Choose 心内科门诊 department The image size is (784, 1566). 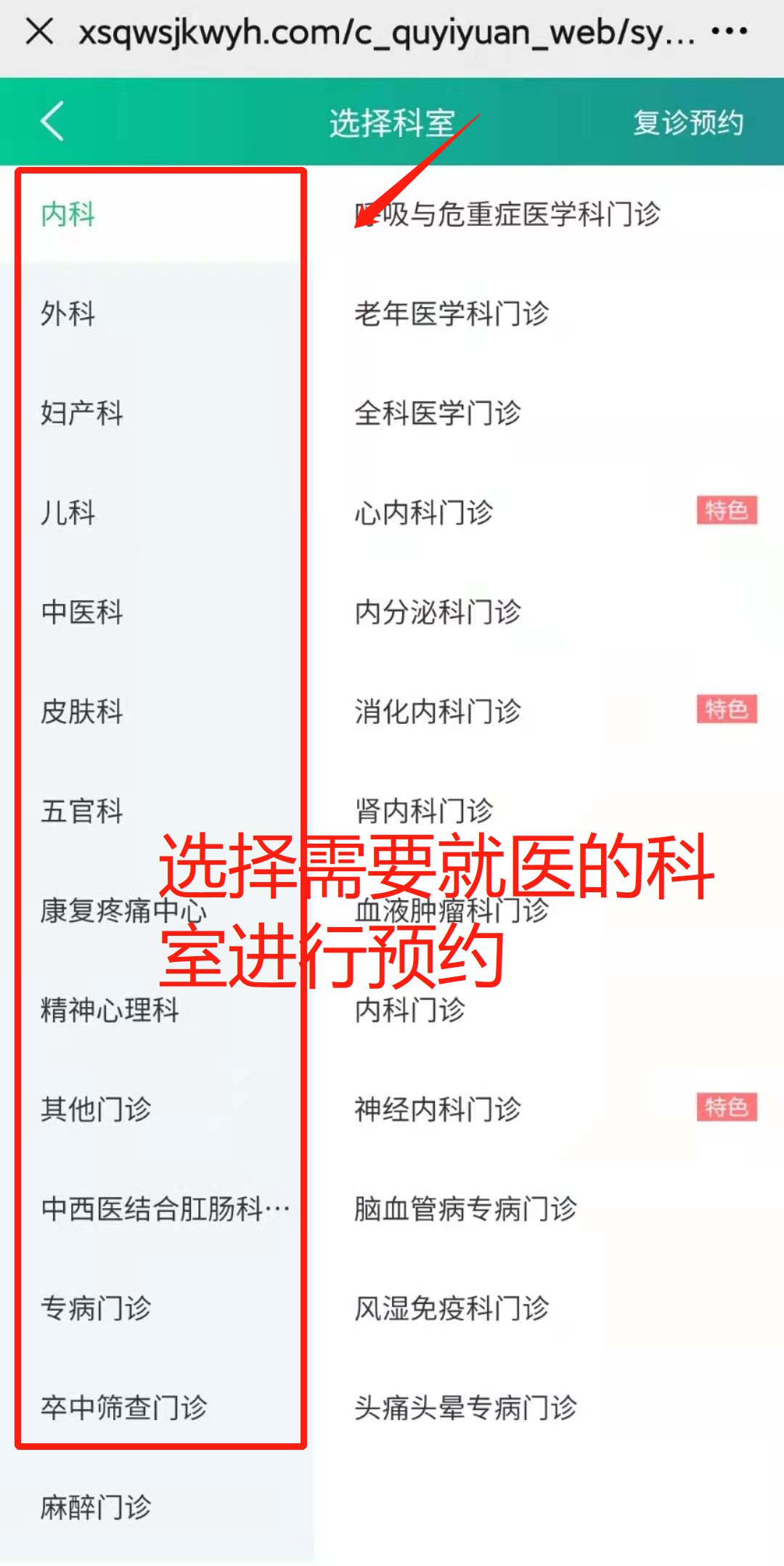(424, 513)
